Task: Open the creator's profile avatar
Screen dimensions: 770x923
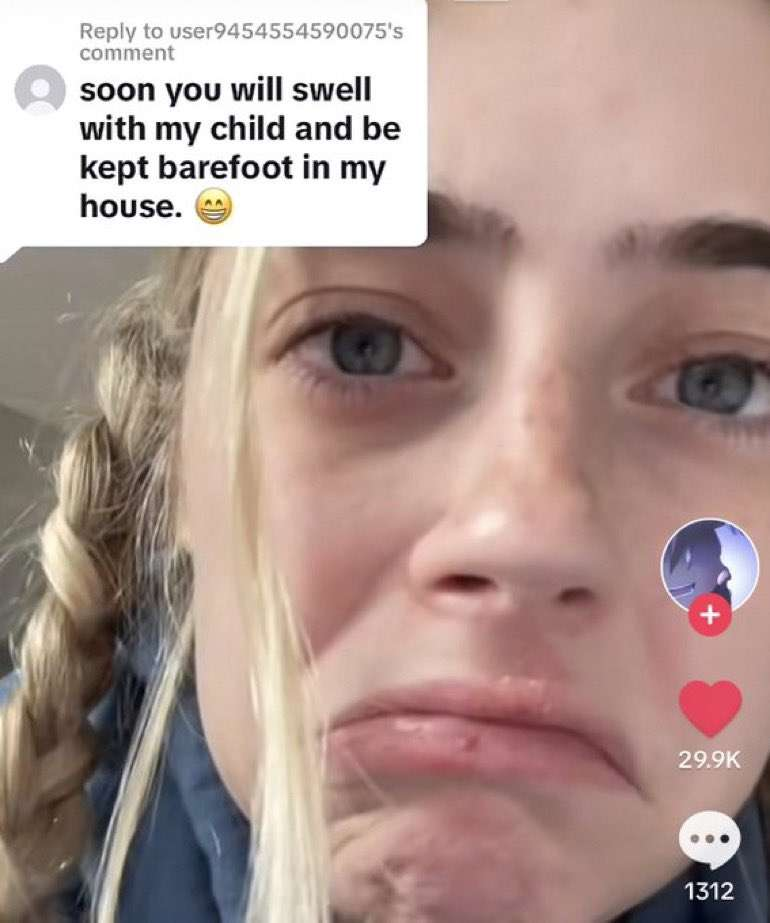Action: click(709, 564)
